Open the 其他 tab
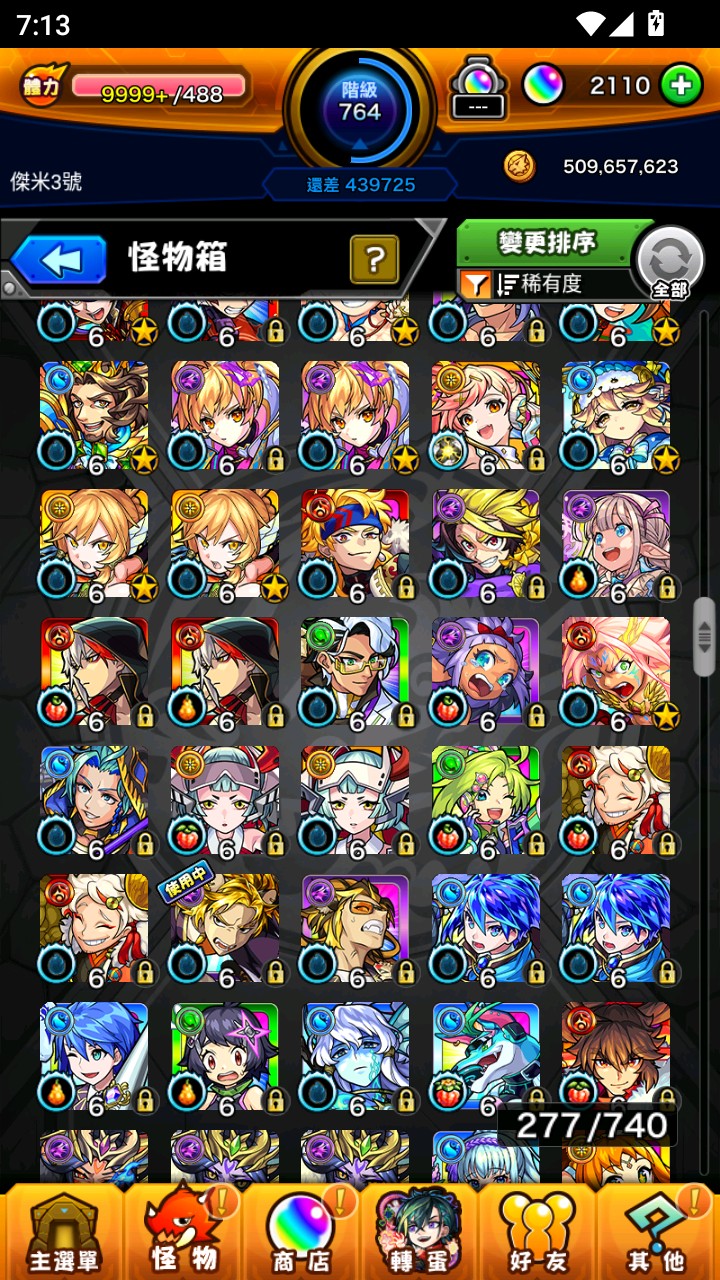Viewport: 720px width, 1280px height. point(656,1232)
